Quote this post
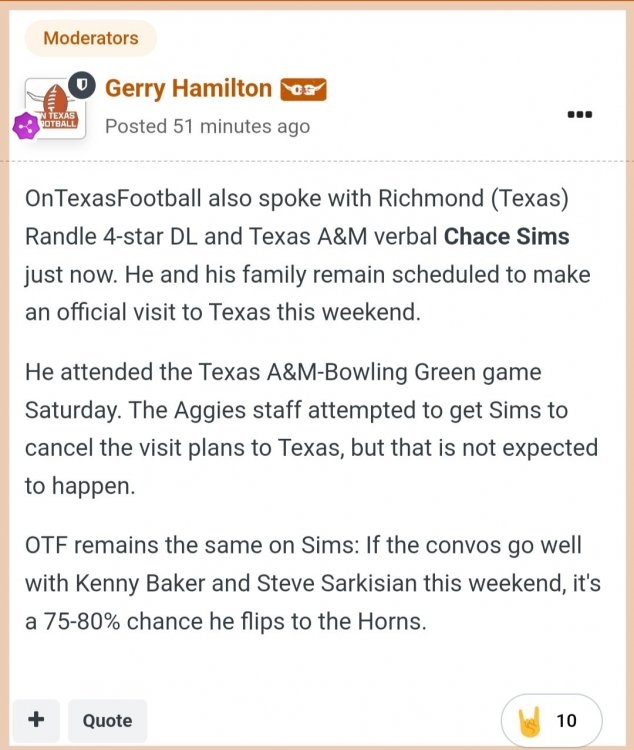The height and width of the screenshot is (750, 634). [107, 720]
